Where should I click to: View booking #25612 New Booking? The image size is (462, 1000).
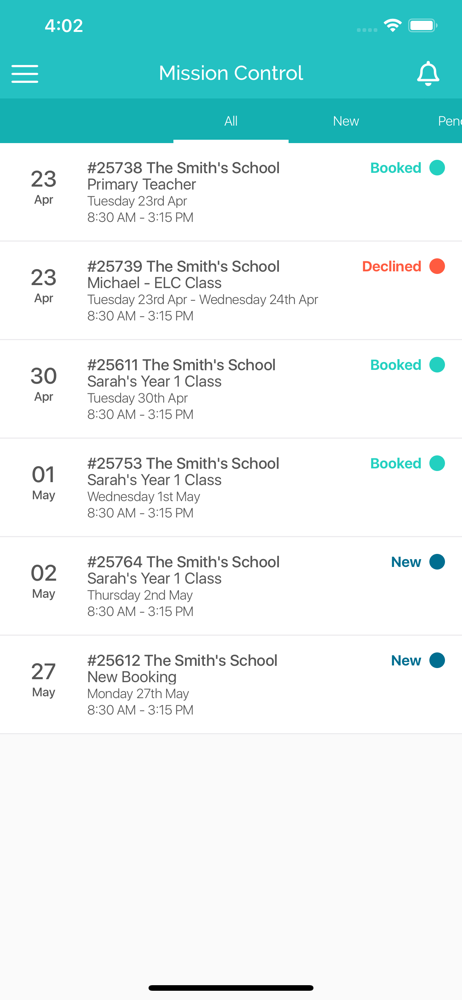point(231,685)
